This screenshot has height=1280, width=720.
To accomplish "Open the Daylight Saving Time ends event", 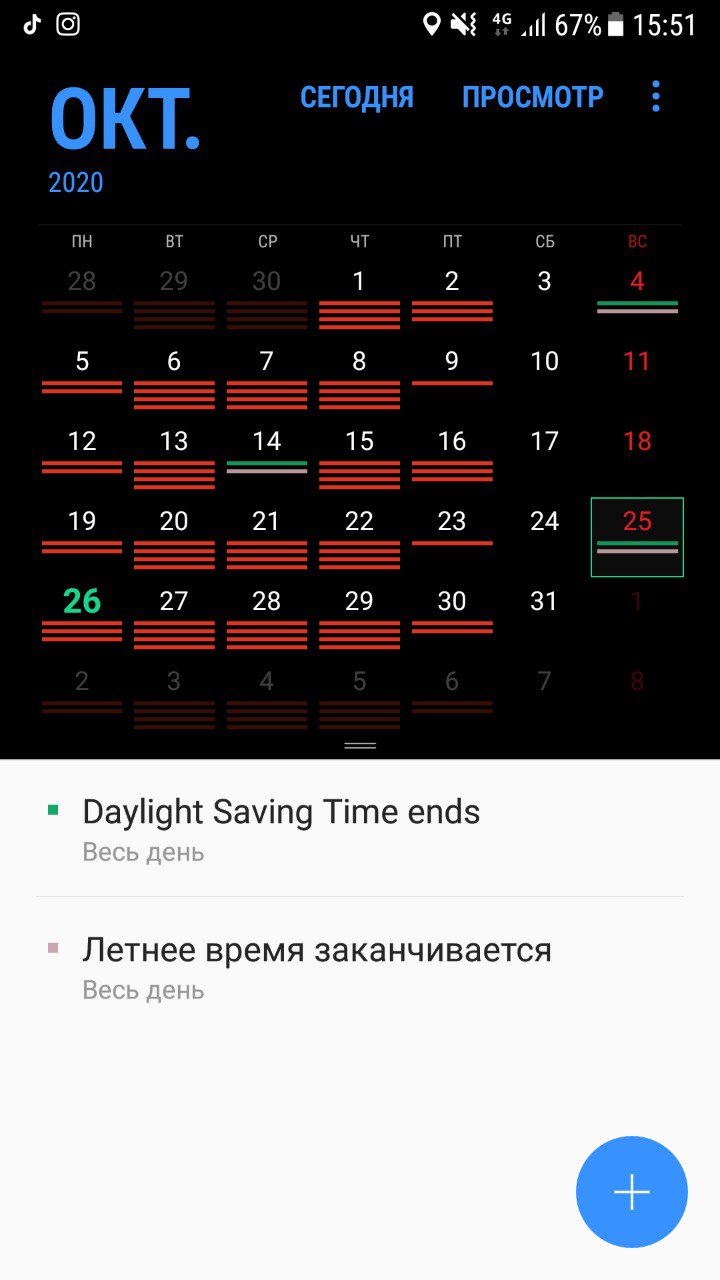I will [281, 812].
